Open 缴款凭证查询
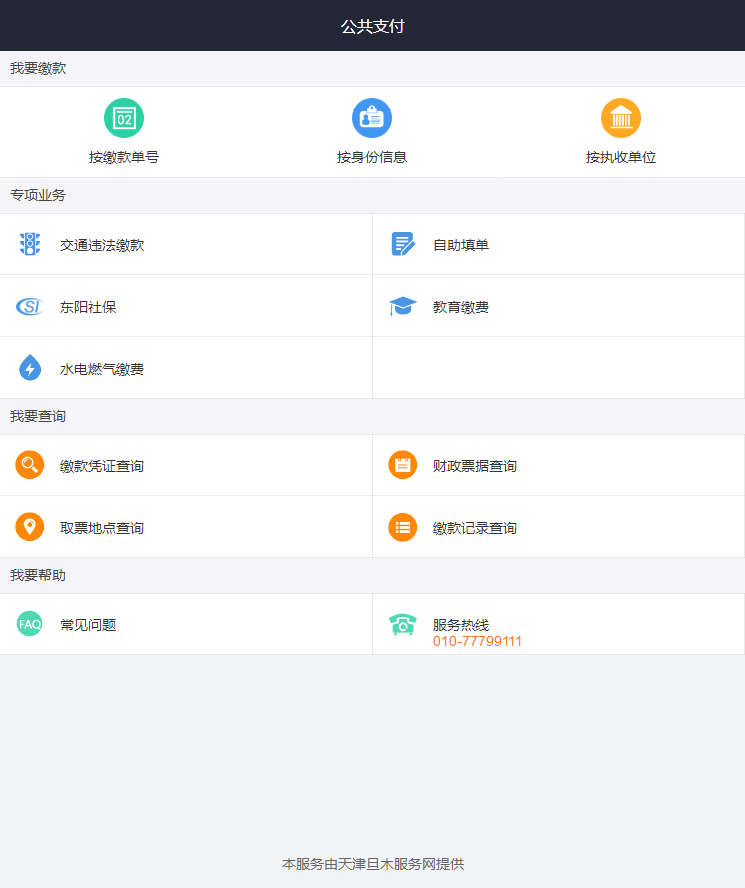The width and height of the screenshot is (745, 888). pos(186,466)
